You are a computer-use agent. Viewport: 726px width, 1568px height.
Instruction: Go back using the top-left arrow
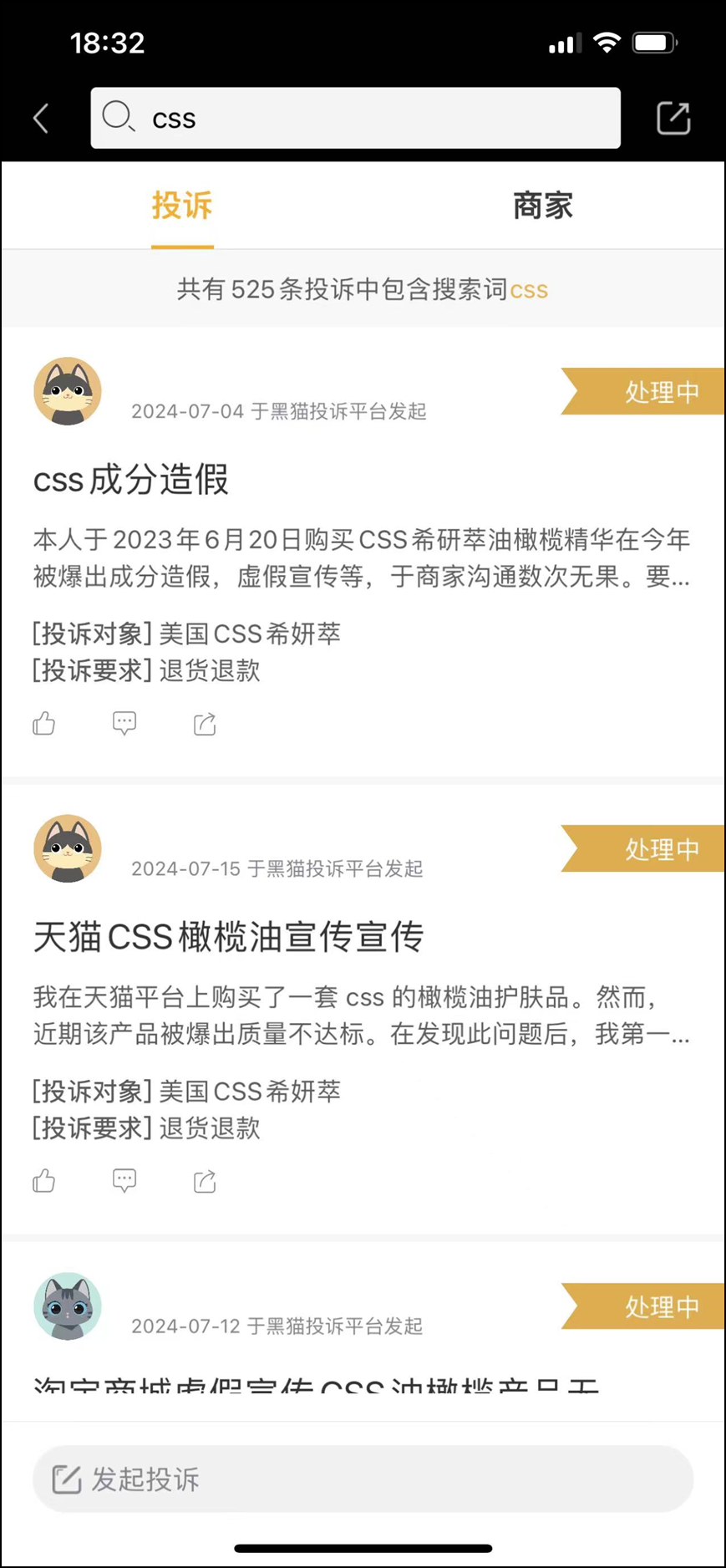coord(41,119)
